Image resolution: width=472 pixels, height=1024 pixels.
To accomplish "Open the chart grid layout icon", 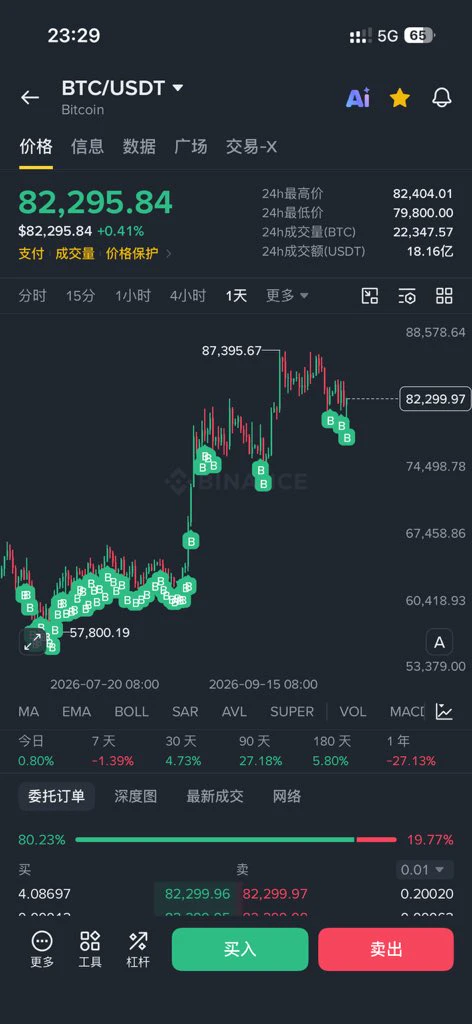I will coord(445,296).
